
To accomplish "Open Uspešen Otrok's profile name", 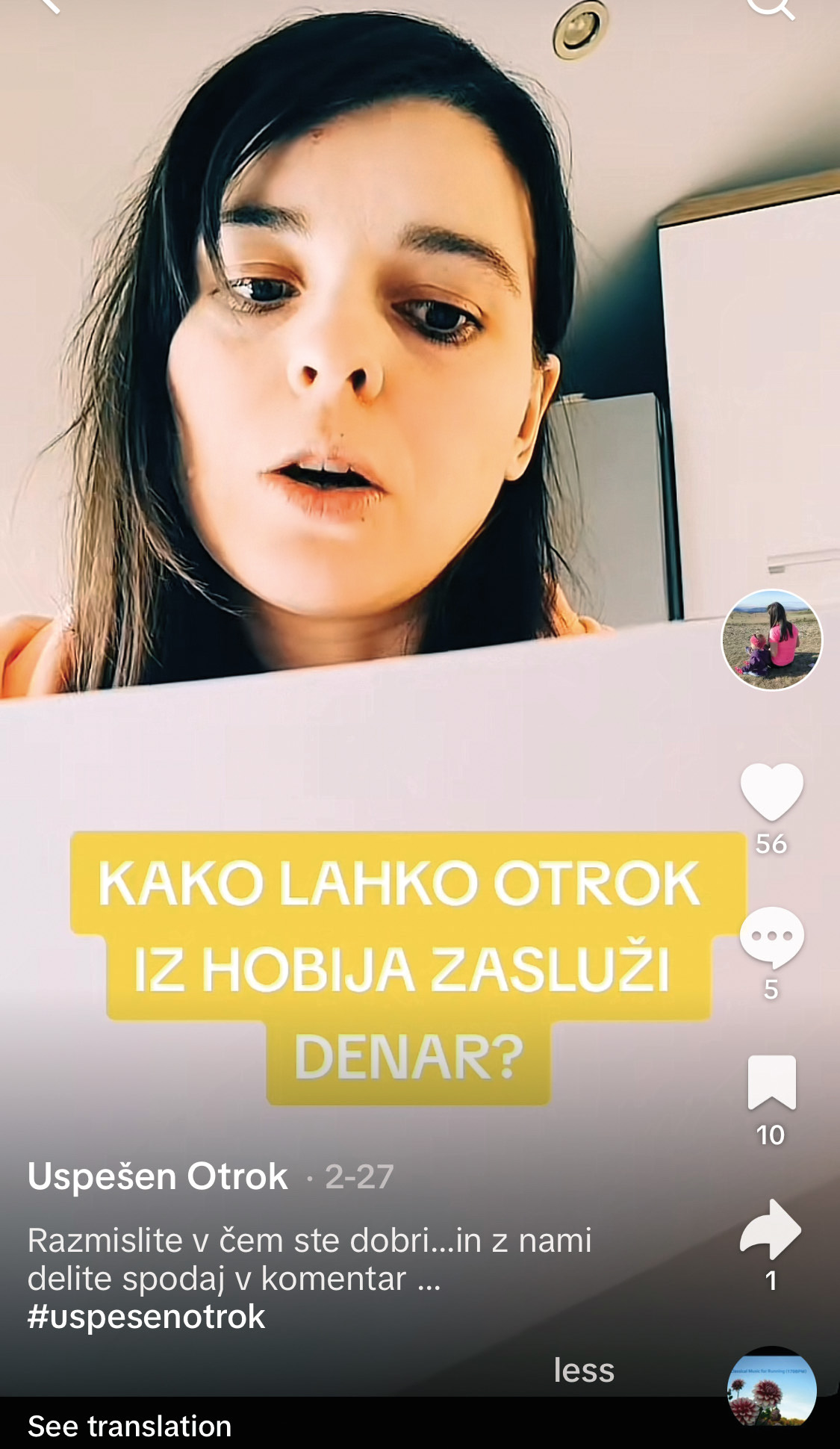I will (158, 1176).
